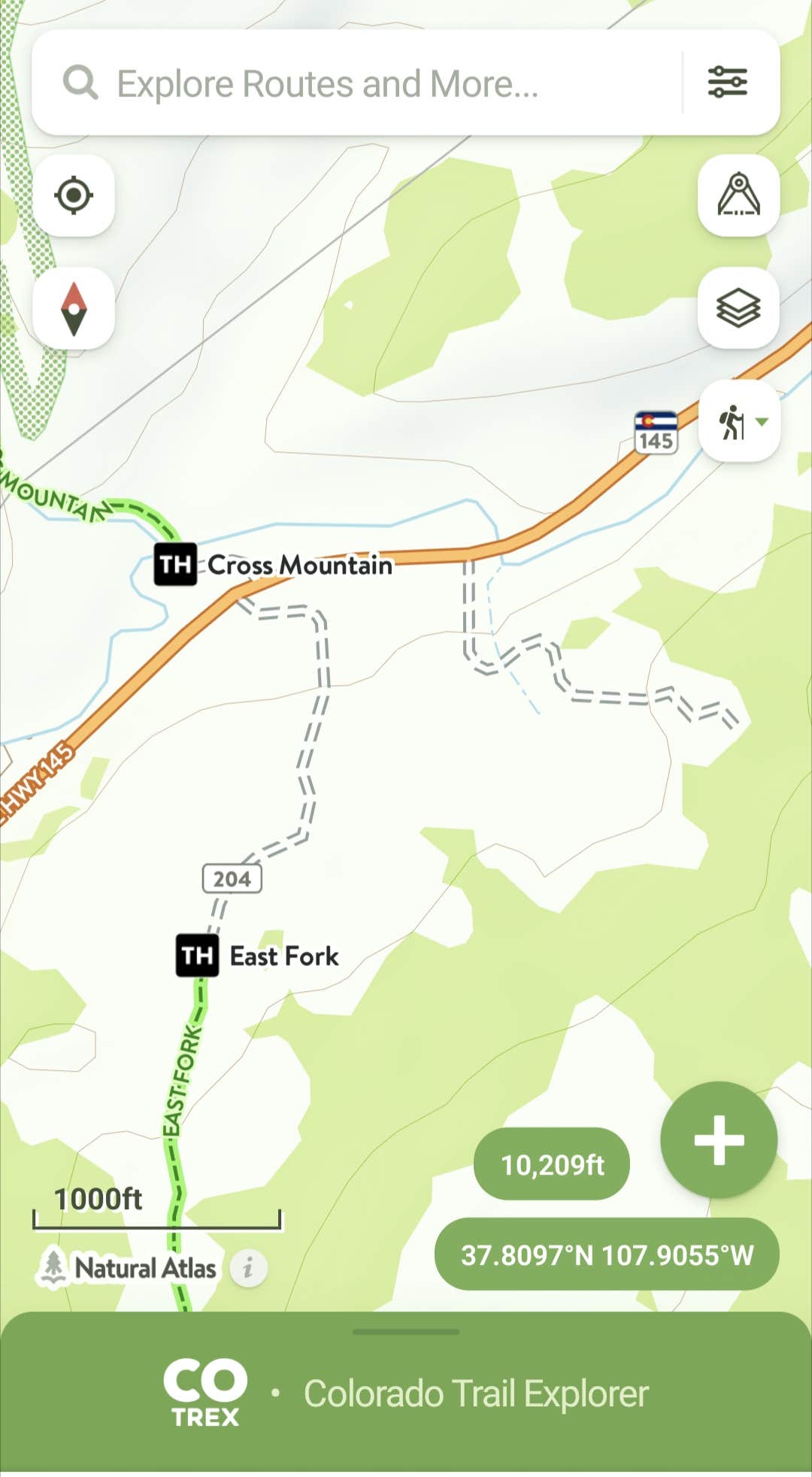The image size is (812, 1477).
Task: Select the measure distance tool
Action: 738,195
